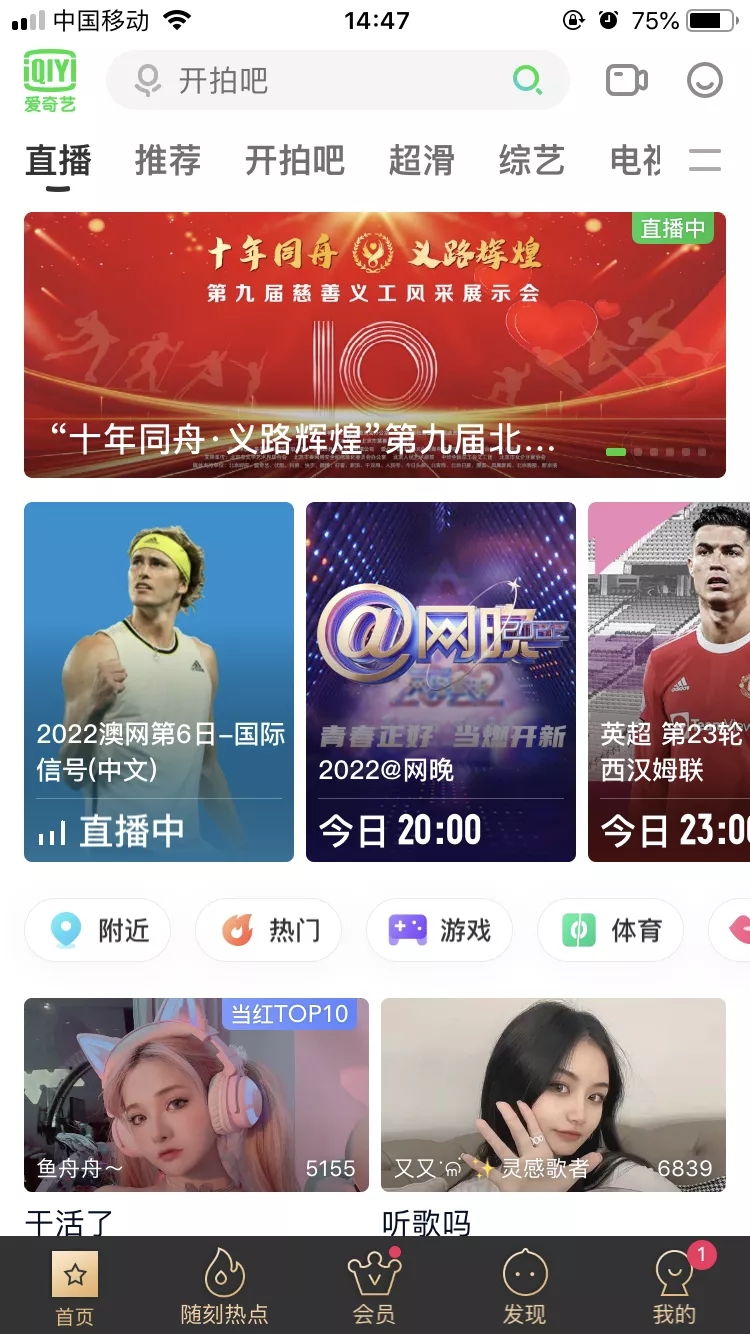The width and height of the screenshot is (750, 1334).
Task: Open 鱼舟舟~ live room
Action: coord(196,1095)
